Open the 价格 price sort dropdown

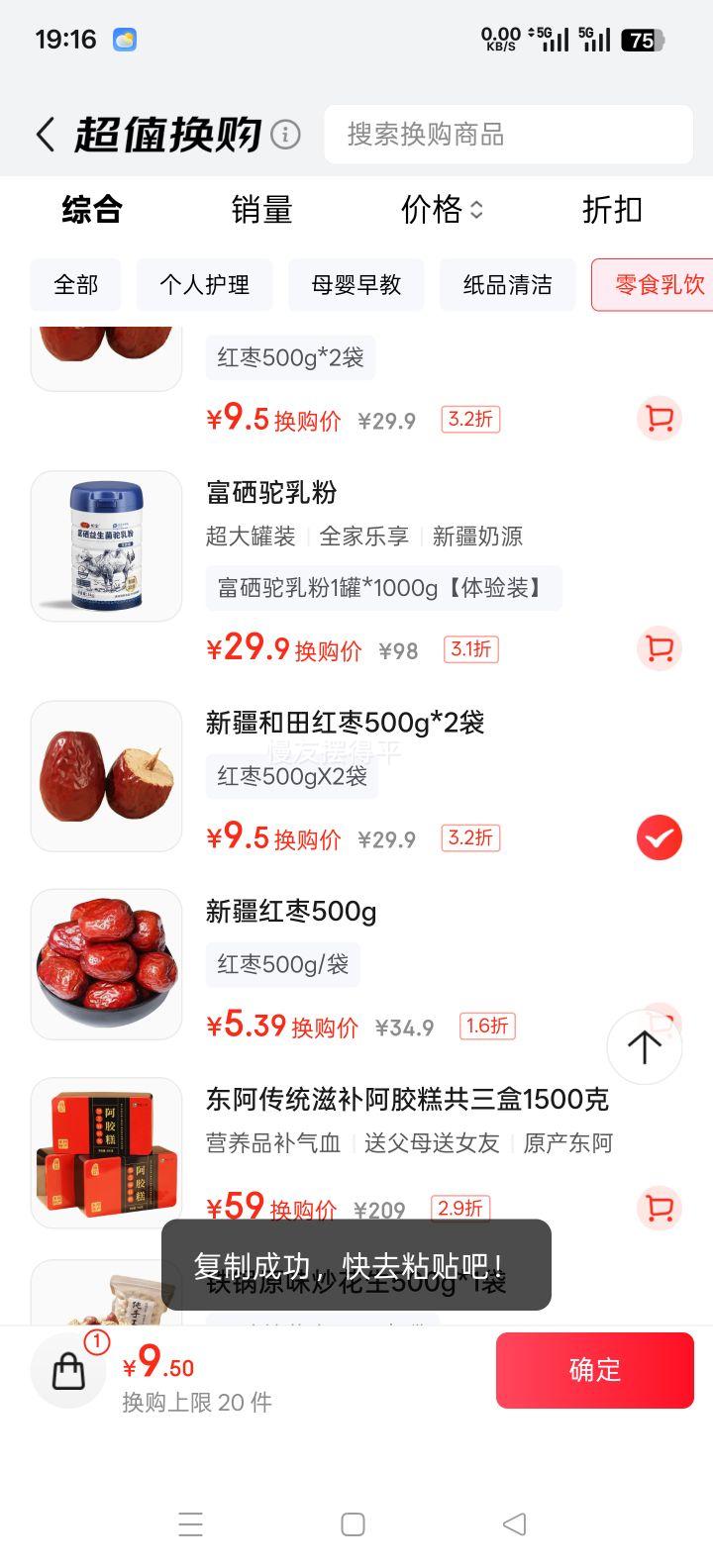click(439, 210)
